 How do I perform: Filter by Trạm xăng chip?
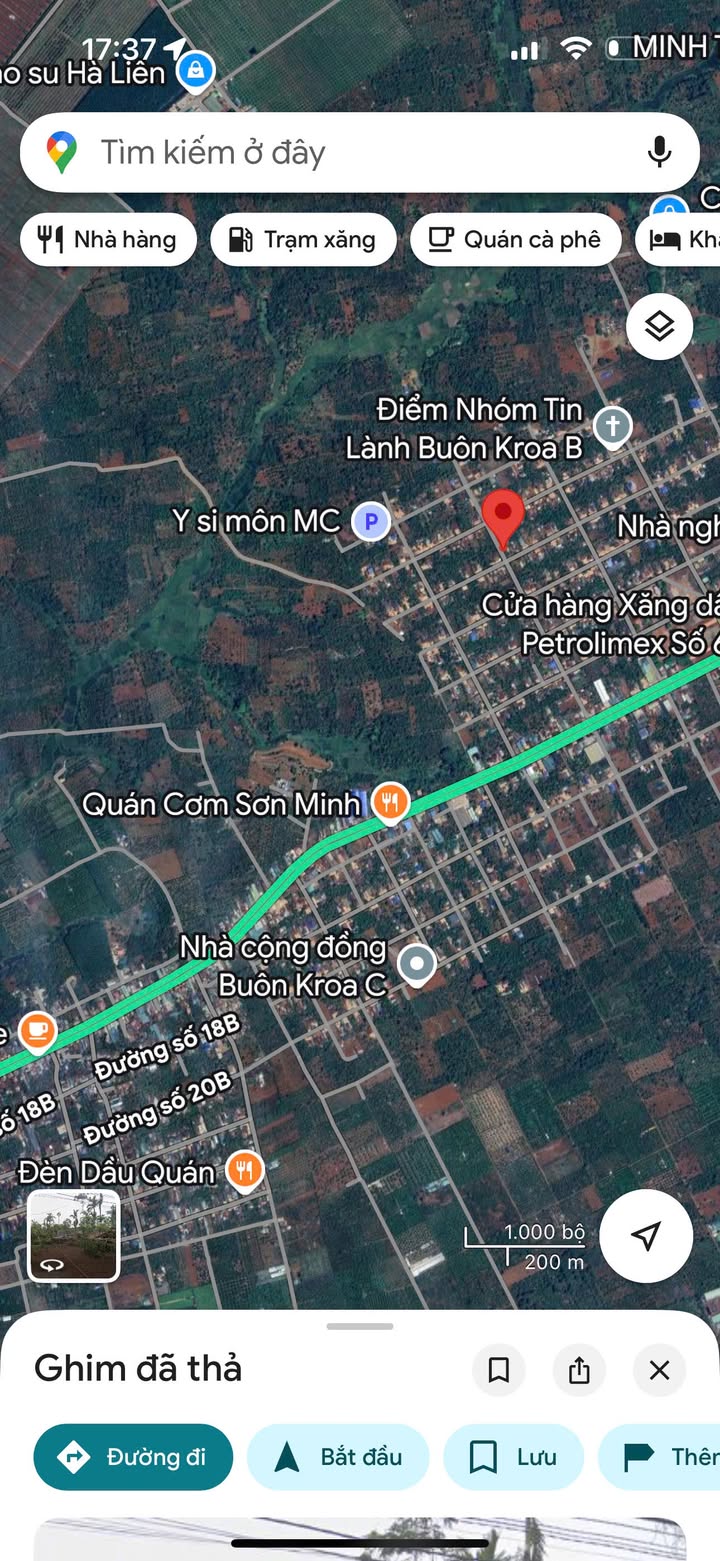click(x=303, y=240)
